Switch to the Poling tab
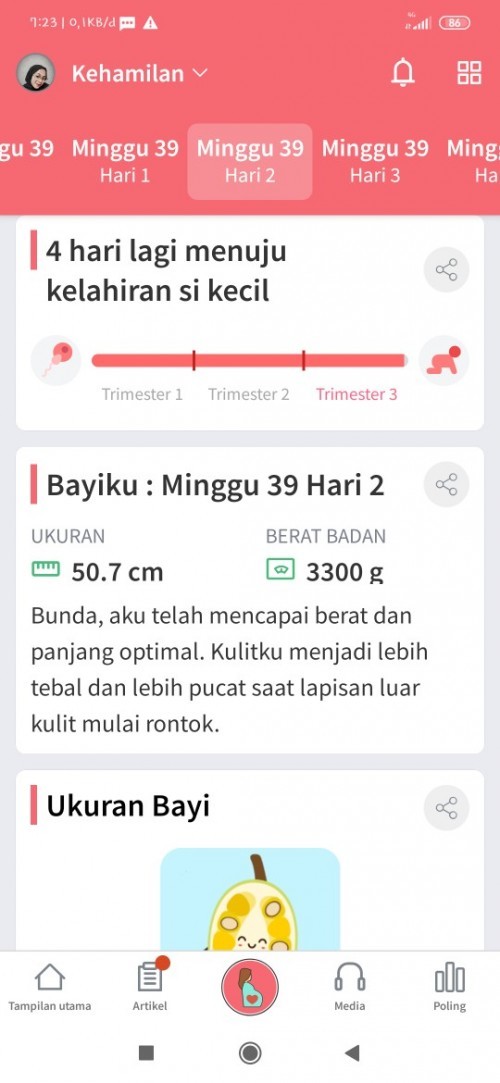This screenshot has width=500, height=1083. pos(450,988)
